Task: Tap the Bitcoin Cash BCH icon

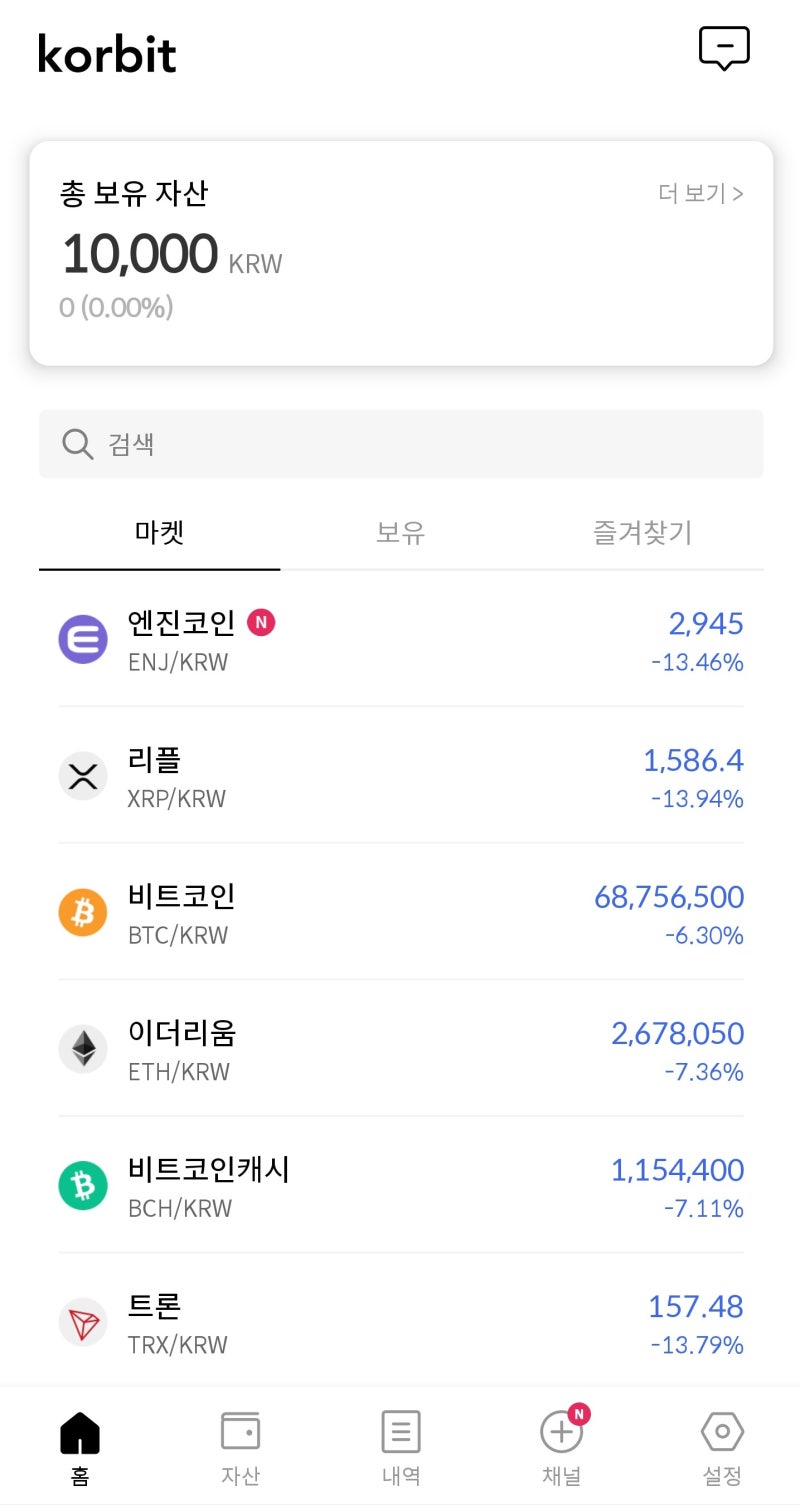Action: (x=83, y=1185)
